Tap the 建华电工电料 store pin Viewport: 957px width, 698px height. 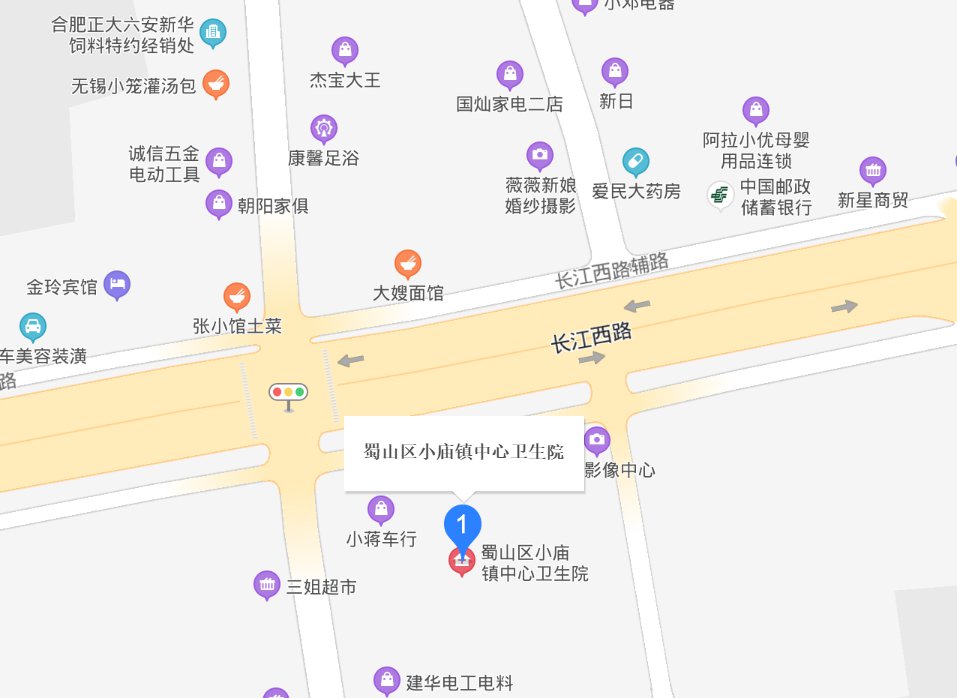pos(386,682)
